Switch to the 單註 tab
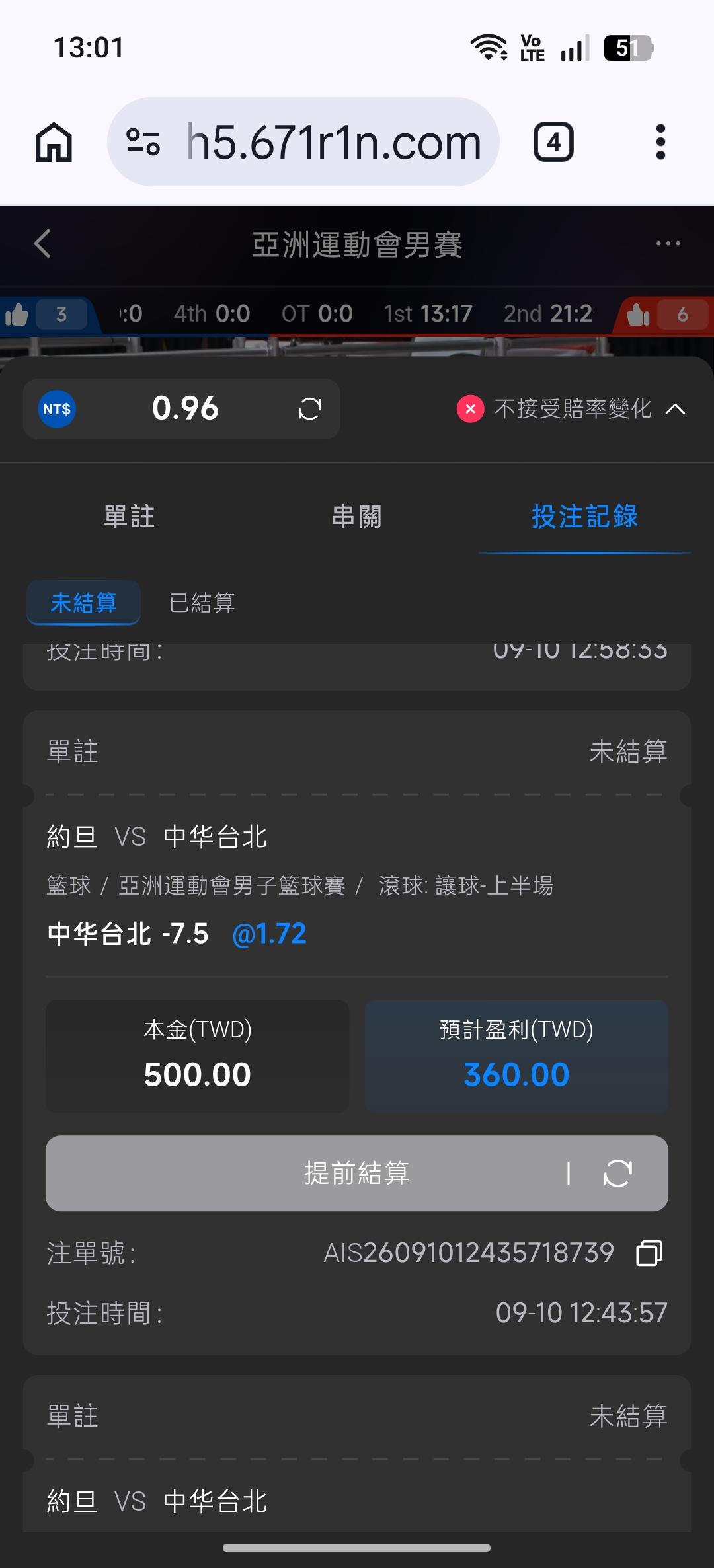Image resolution: width=714 pixels, height=1568 pixels. (130, 516)
